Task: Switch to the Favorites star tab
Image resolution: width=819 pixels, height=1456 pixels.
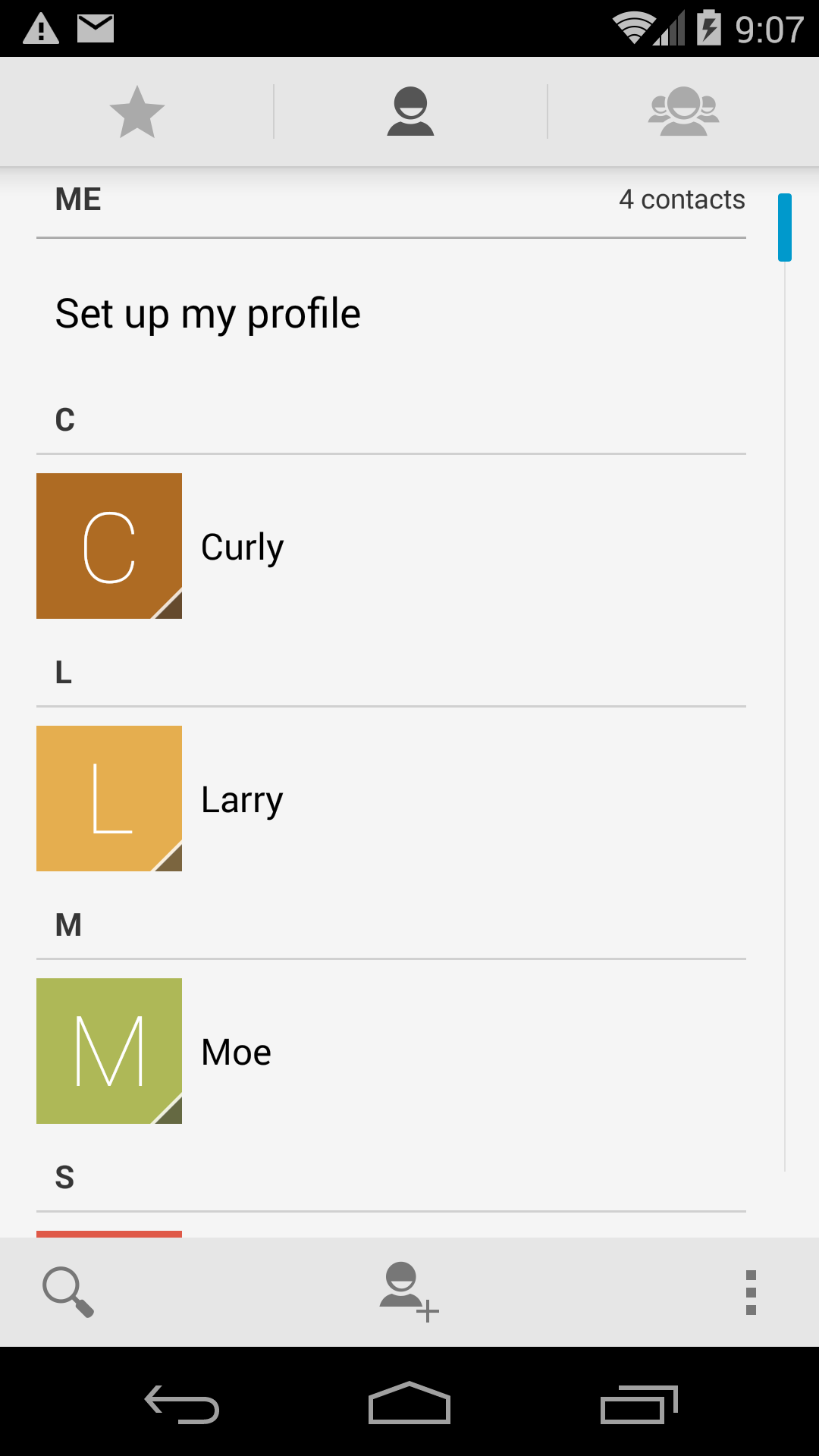Action: coord(136,112)
